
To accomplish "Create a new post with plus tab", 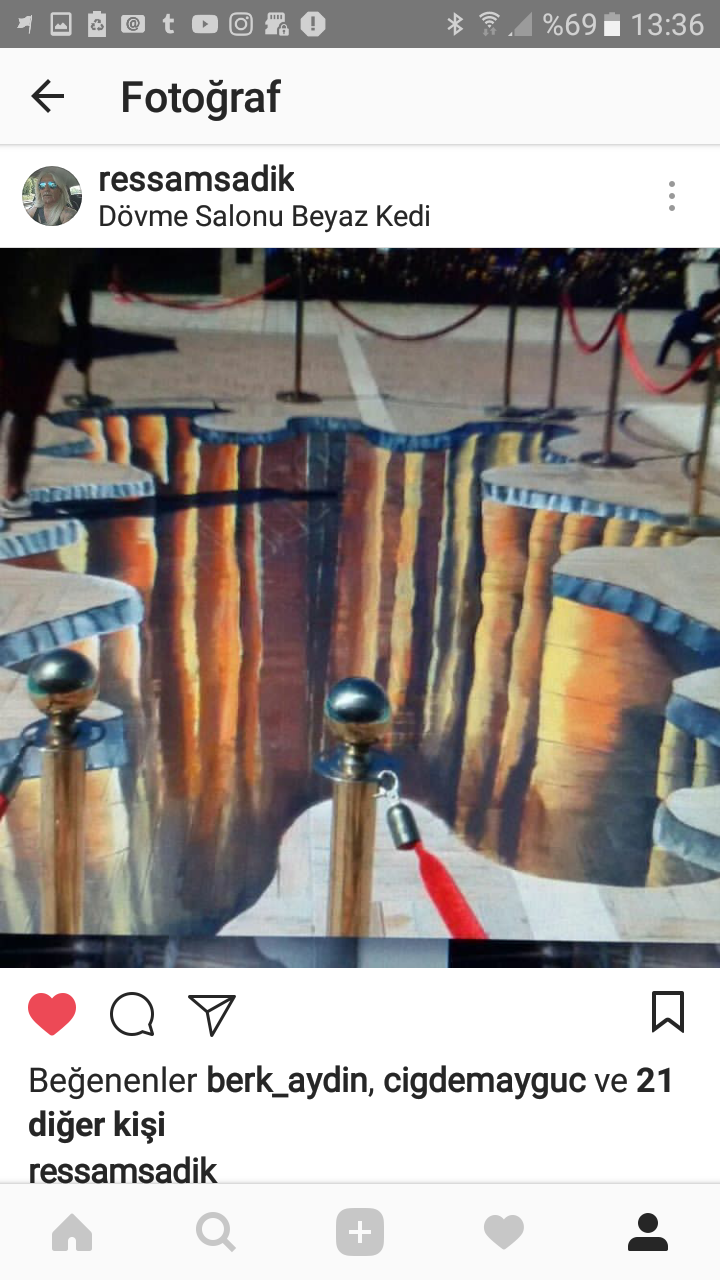I will 360,1232.
